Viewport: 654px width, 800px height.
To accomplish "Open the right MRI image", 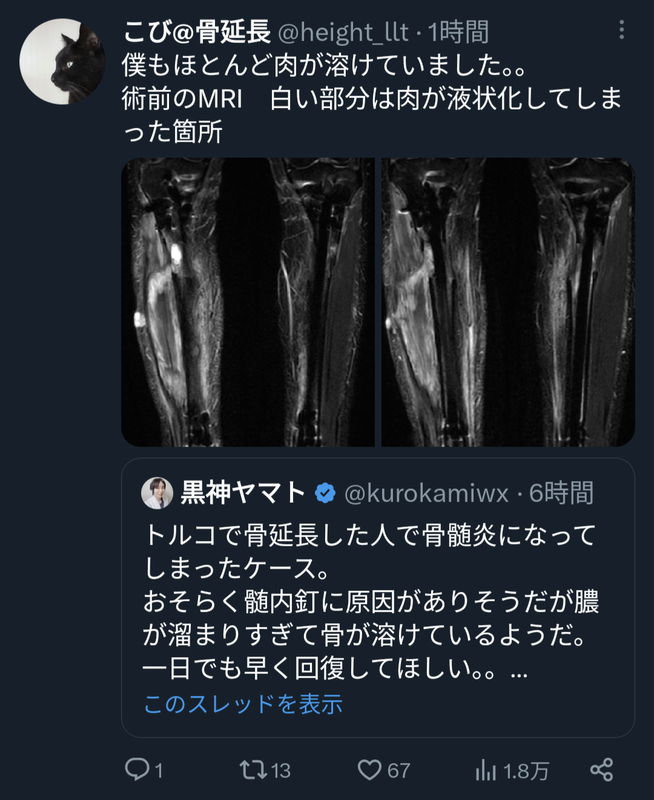I will coord(508,302).
